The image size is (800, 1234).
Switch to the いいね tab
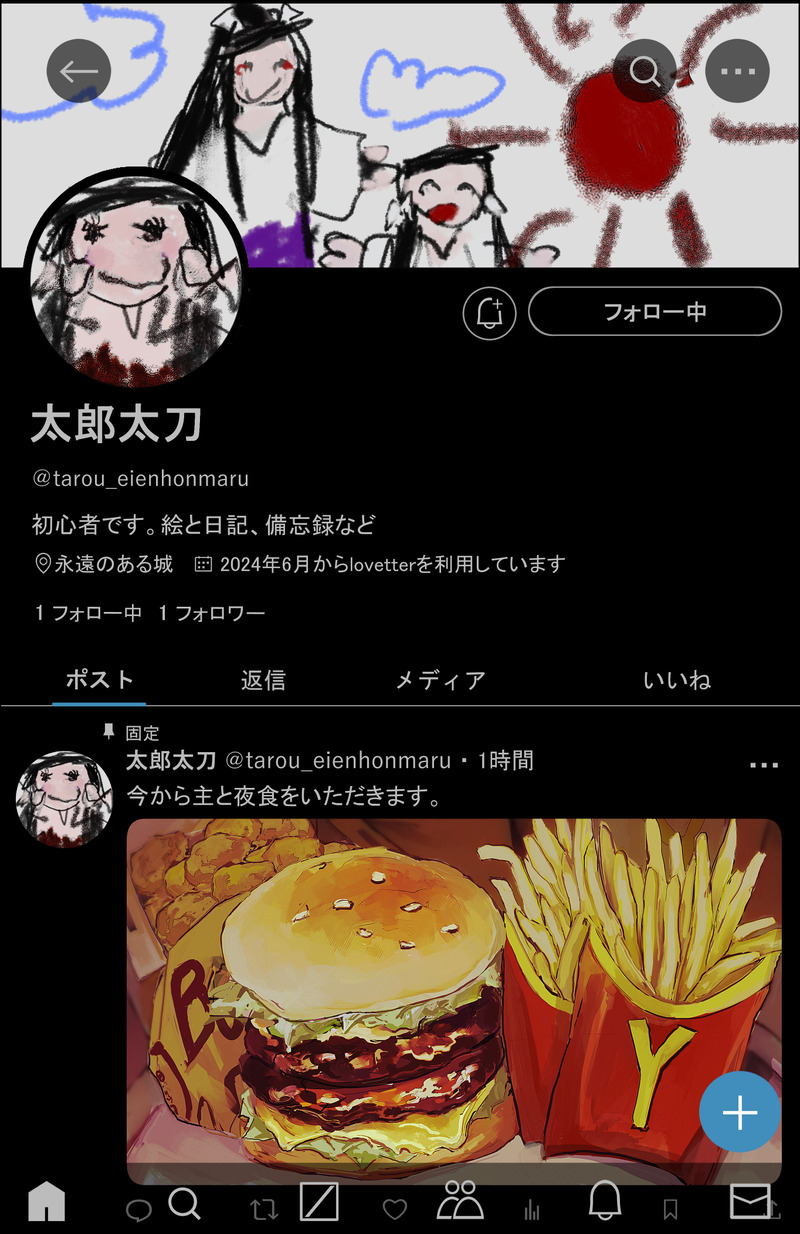[677, 680]
